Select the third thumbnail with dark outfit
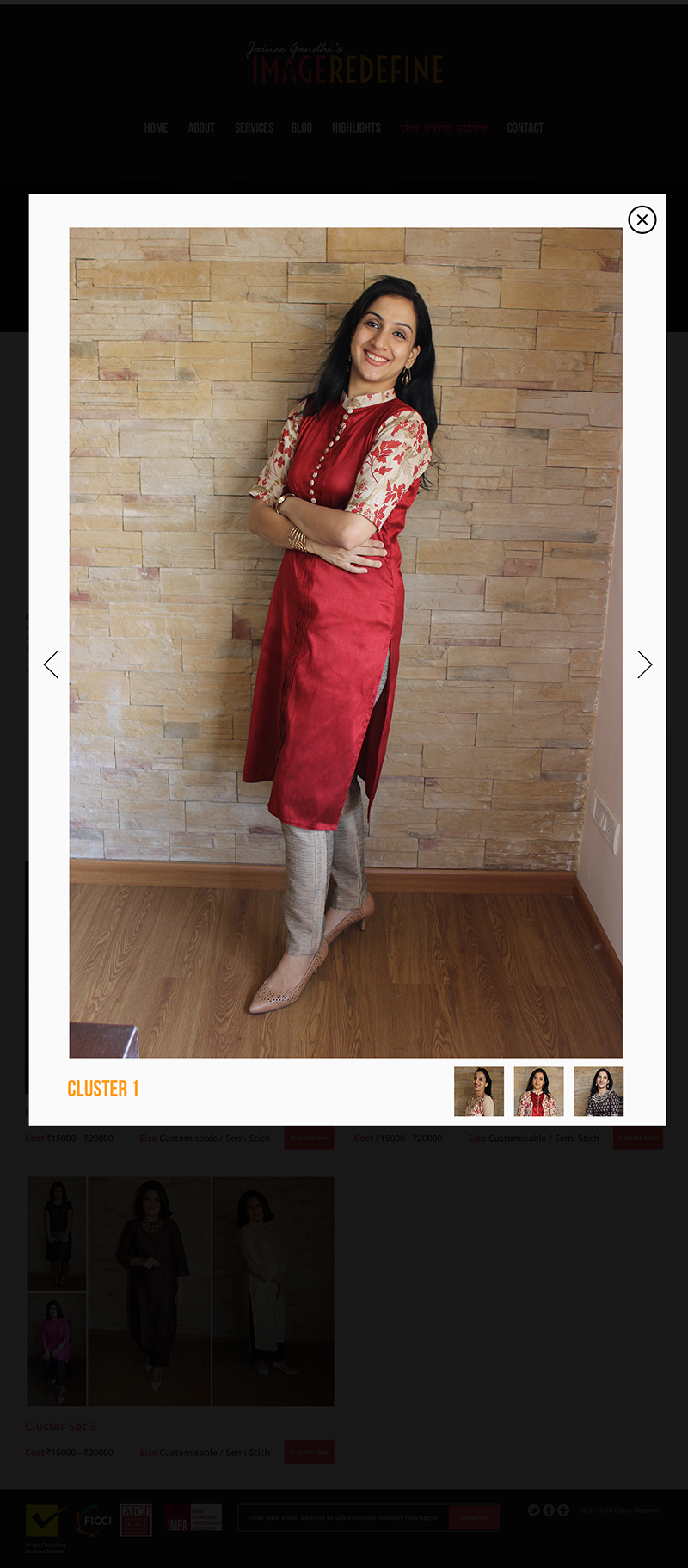 coord(599,1091)
